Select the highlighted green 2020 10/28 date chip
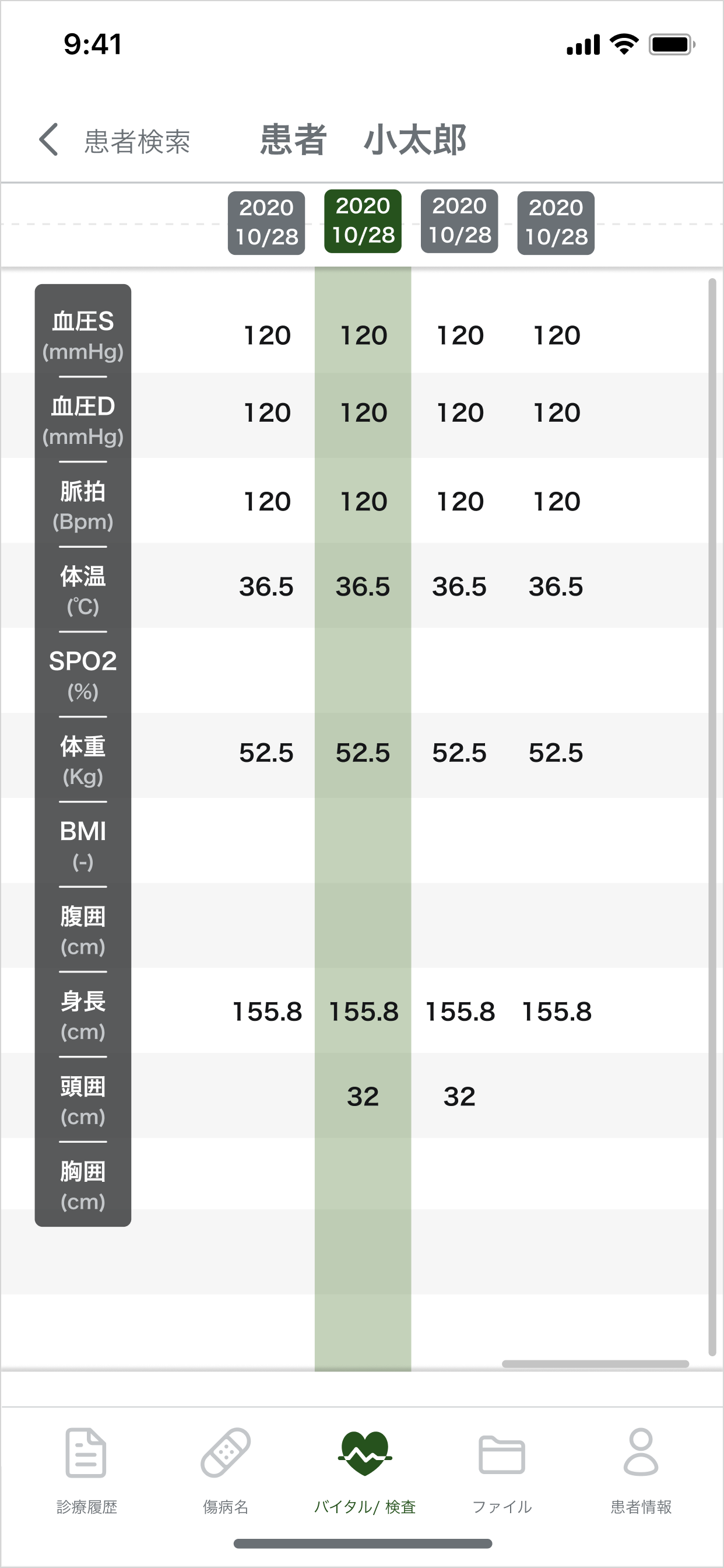The image size is (724, 1568). tap(363, 221)
